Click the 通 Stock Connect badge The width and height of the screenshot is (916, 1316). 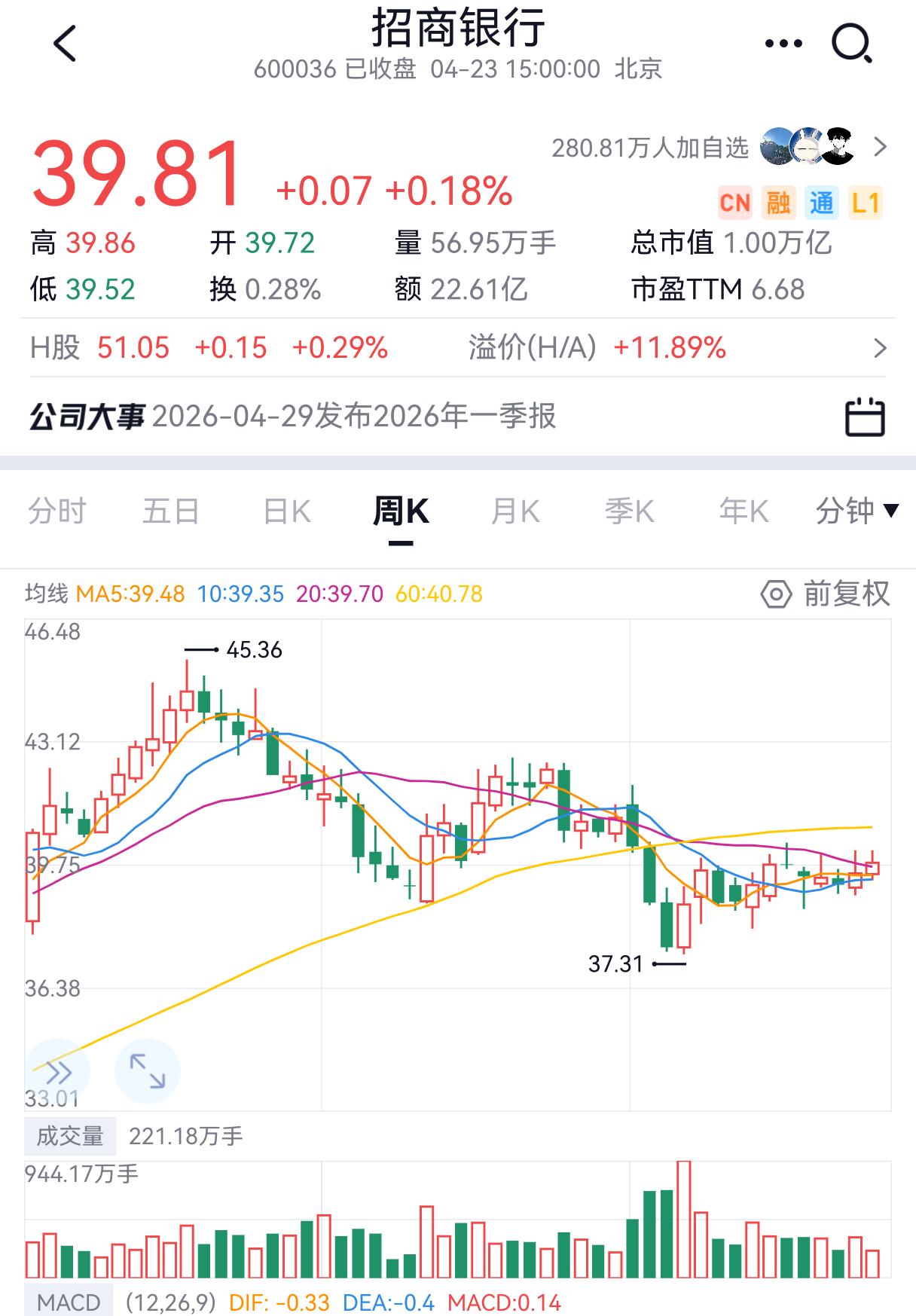[x=823, y=203]
